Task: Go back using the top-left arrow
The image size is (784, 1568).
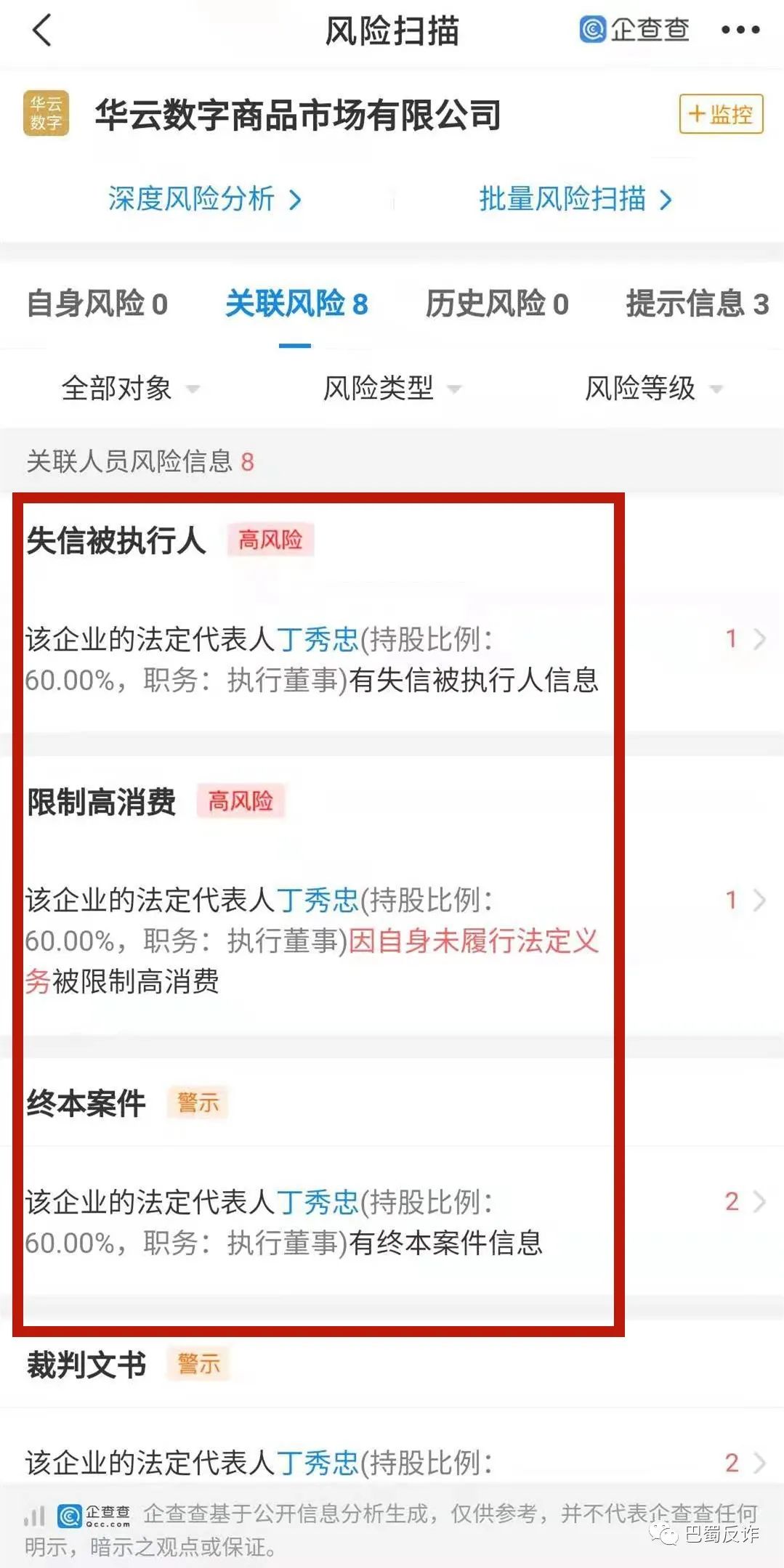Action: pos(42,31)
